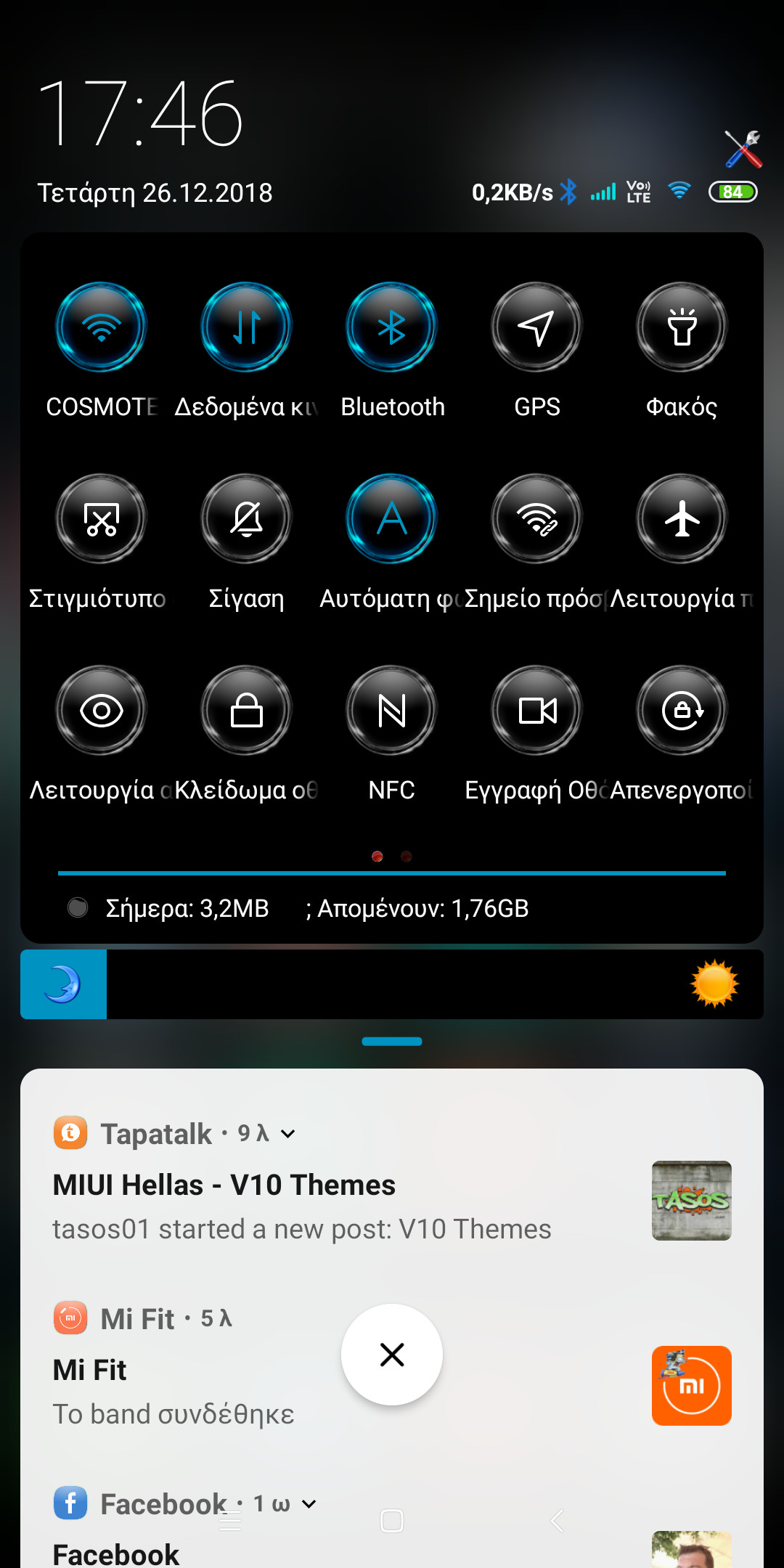Toggle the eye reading mode tile

102,711
